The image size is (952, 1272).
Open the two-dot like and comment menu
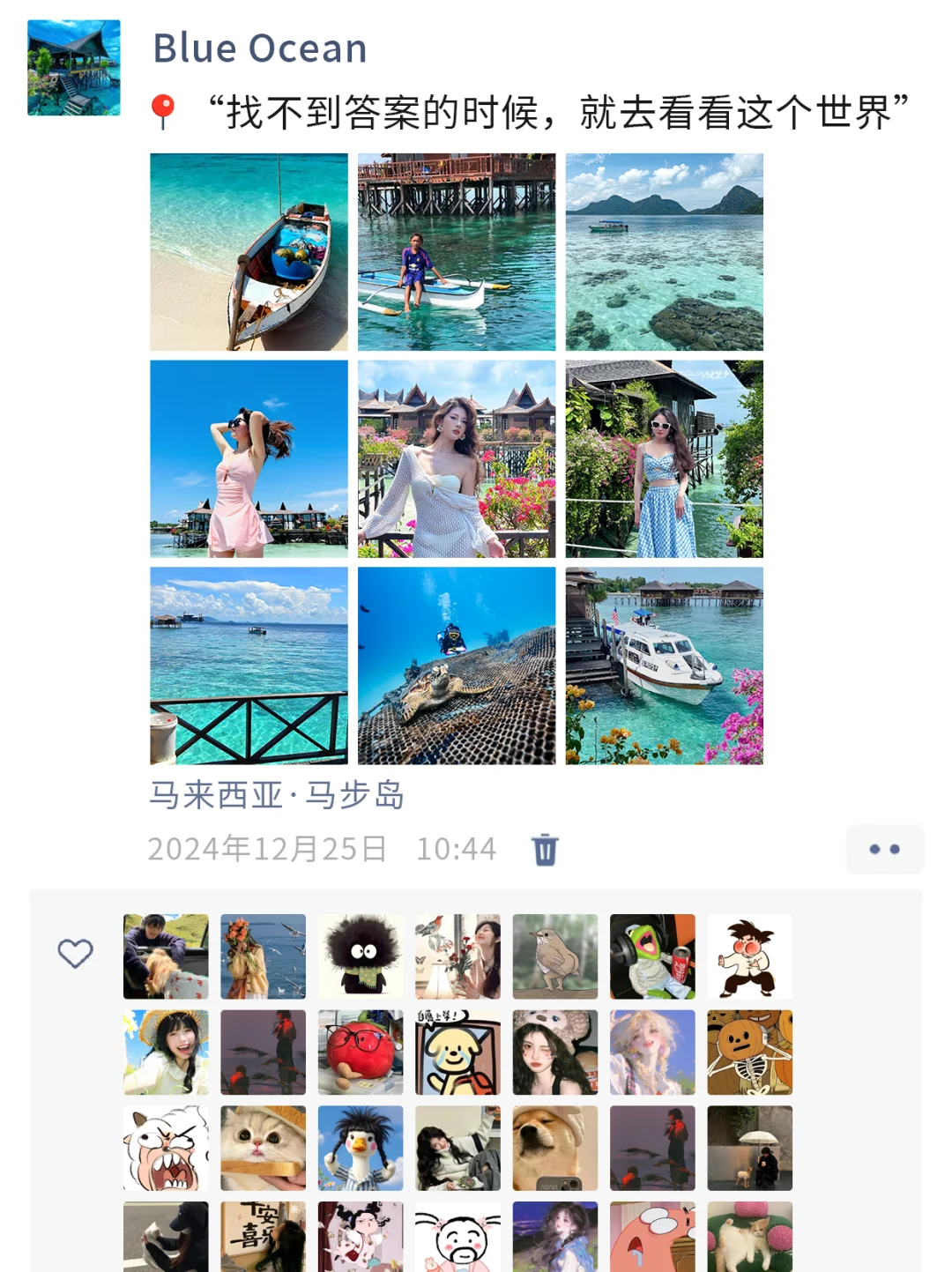[x=884, y=850]
